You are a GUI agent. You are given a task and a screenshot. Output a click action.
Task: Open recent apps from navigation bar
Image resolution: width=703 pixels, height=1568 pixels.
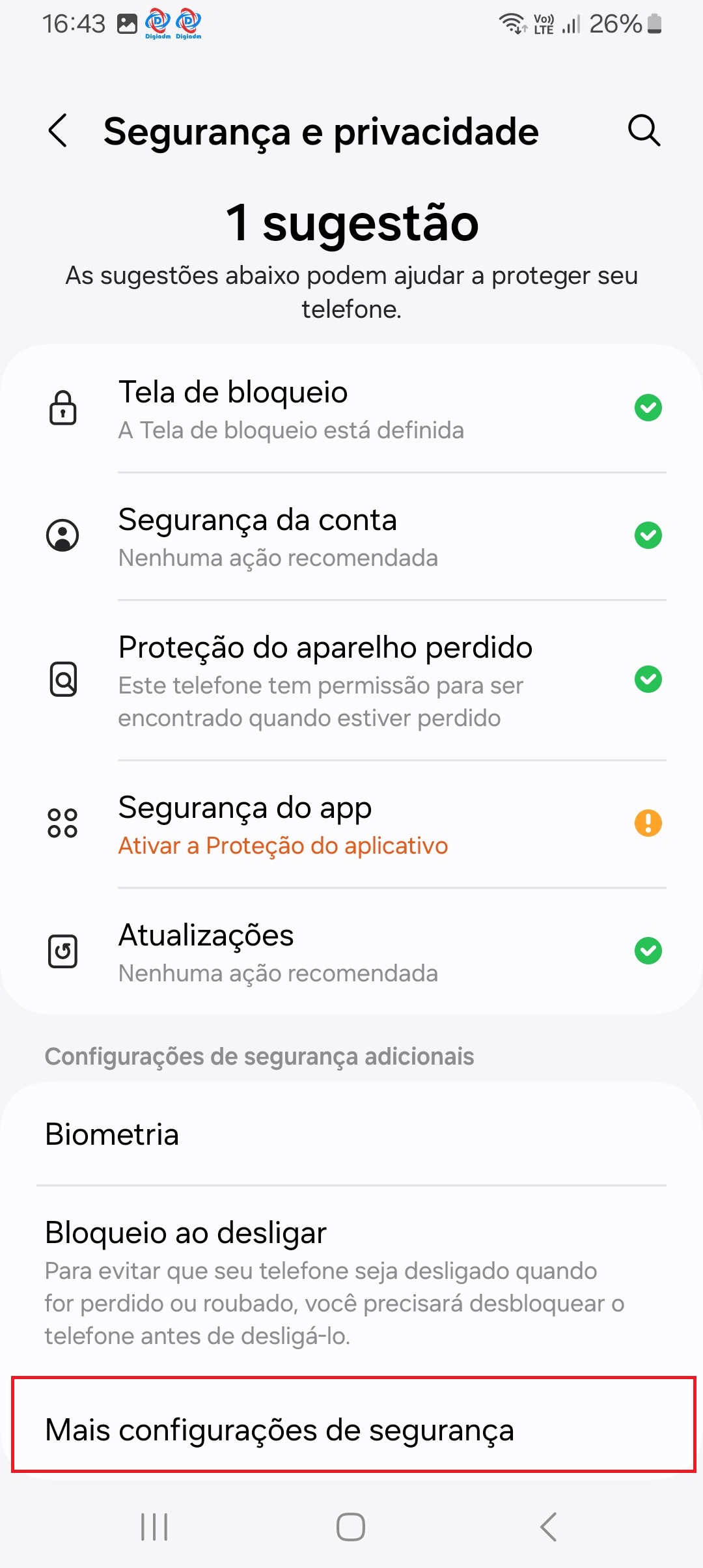(154, 1527)
